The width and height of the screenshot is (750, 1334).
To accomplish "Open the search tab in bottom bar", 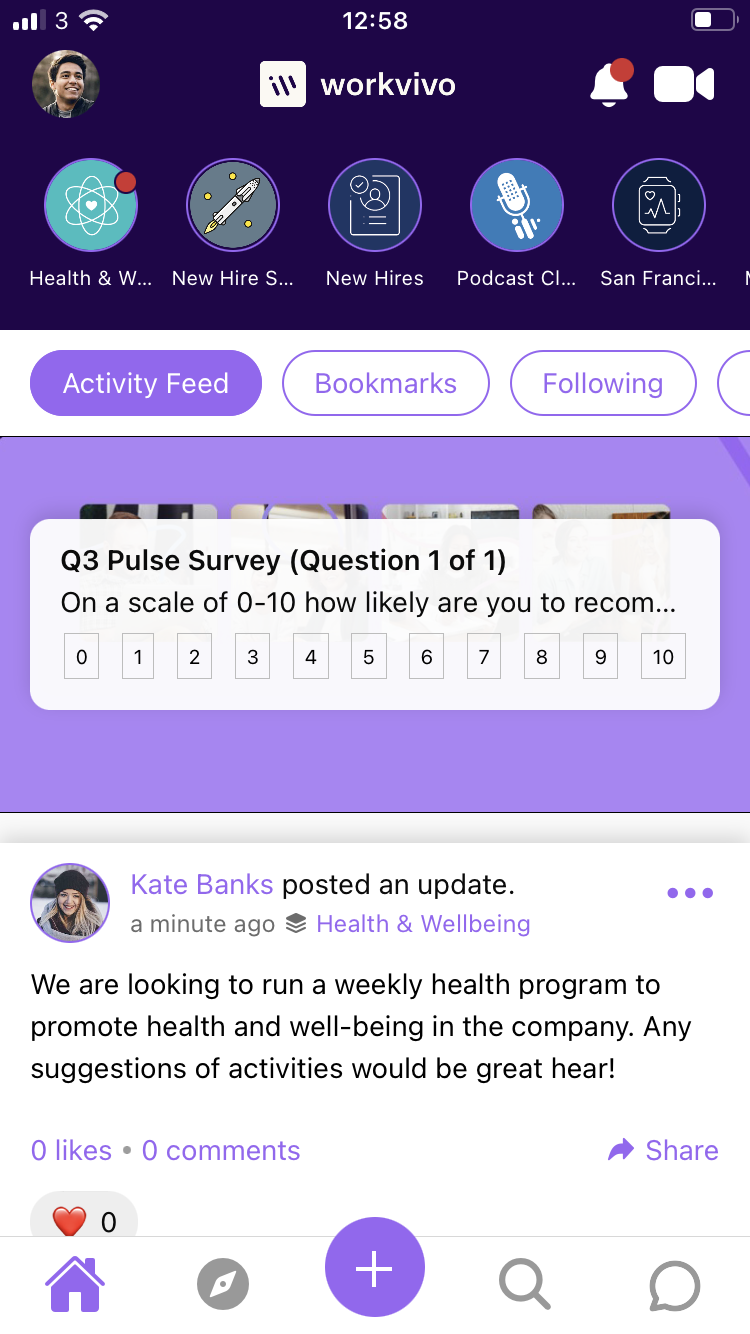I will (x=524, y=1283).
